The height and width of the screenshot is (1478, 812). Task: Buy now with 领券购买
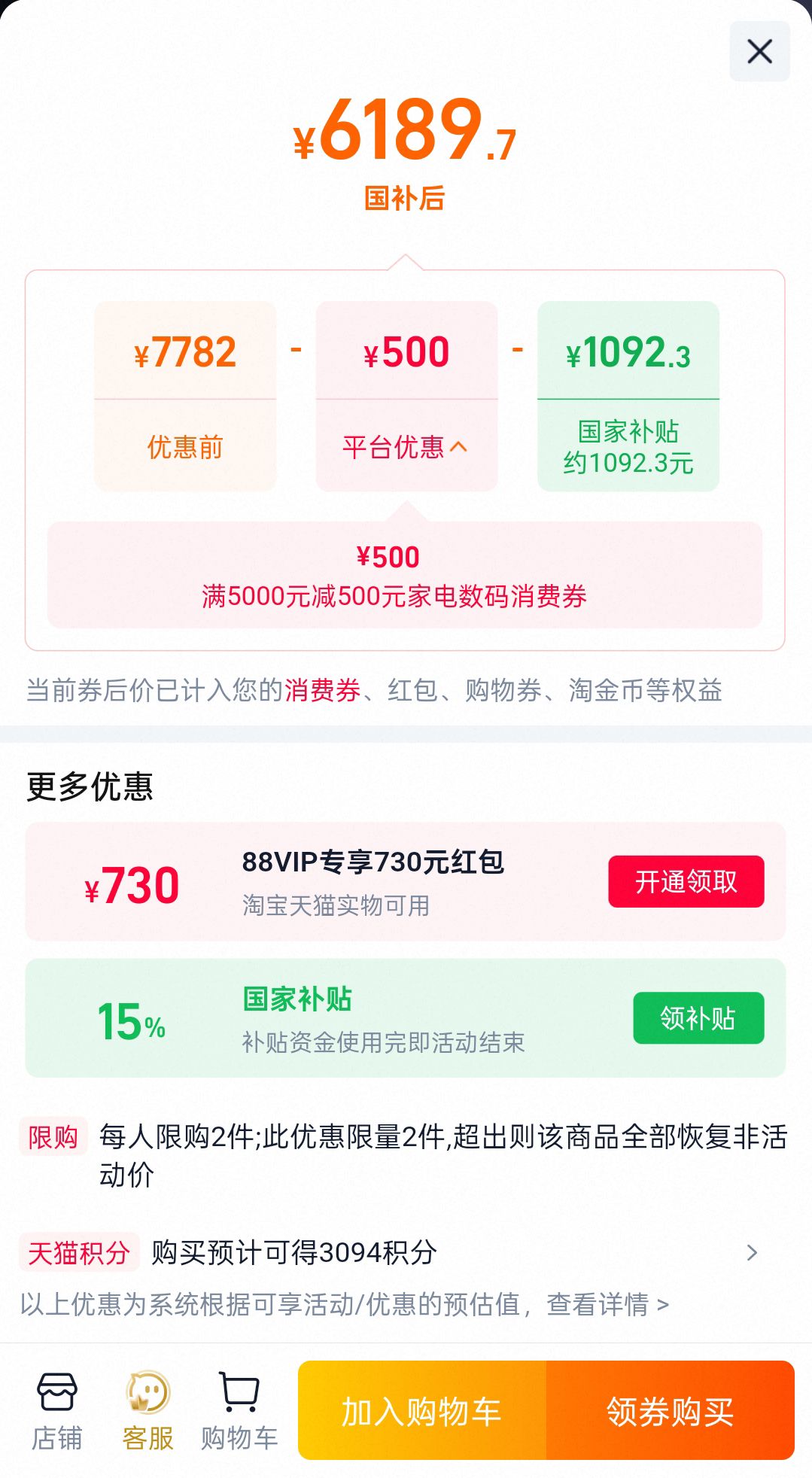coord(671,1410)
